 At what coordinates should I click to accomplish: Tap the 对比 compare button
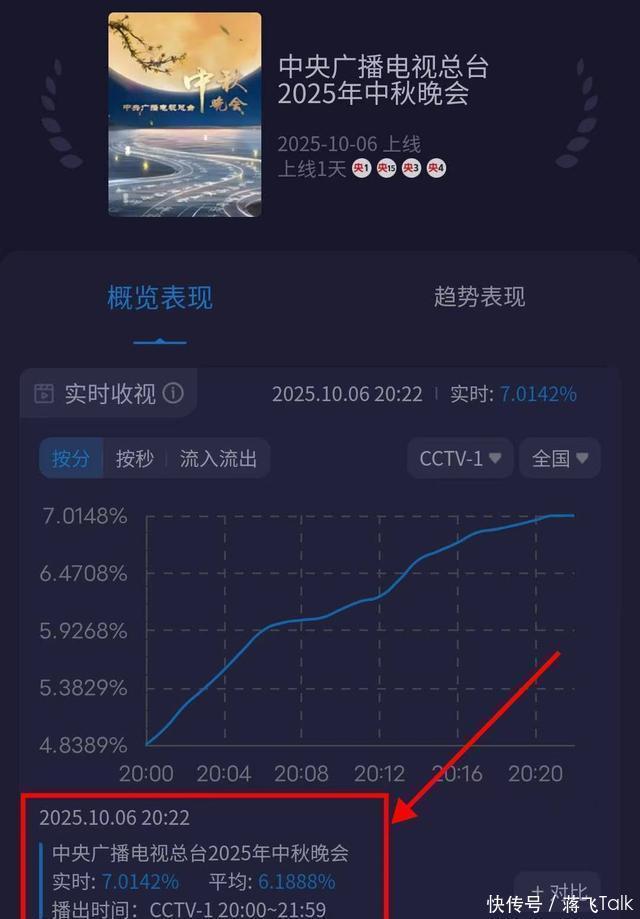pyautogui.click(x=558, y=891)
